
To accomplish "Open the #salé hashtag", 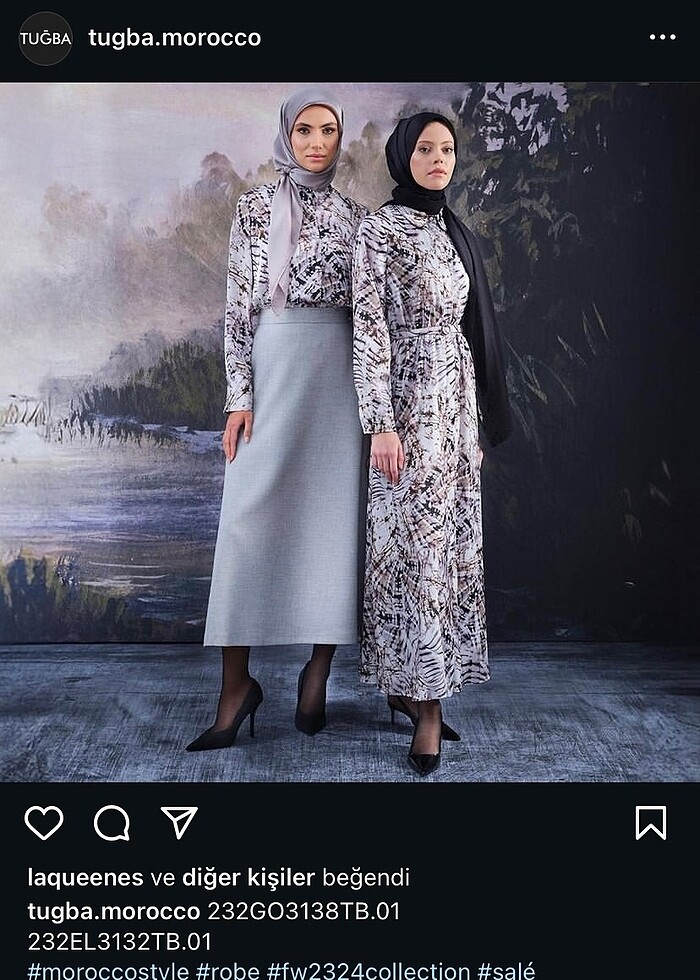I will pyautogui.click(x=506, y=970).
